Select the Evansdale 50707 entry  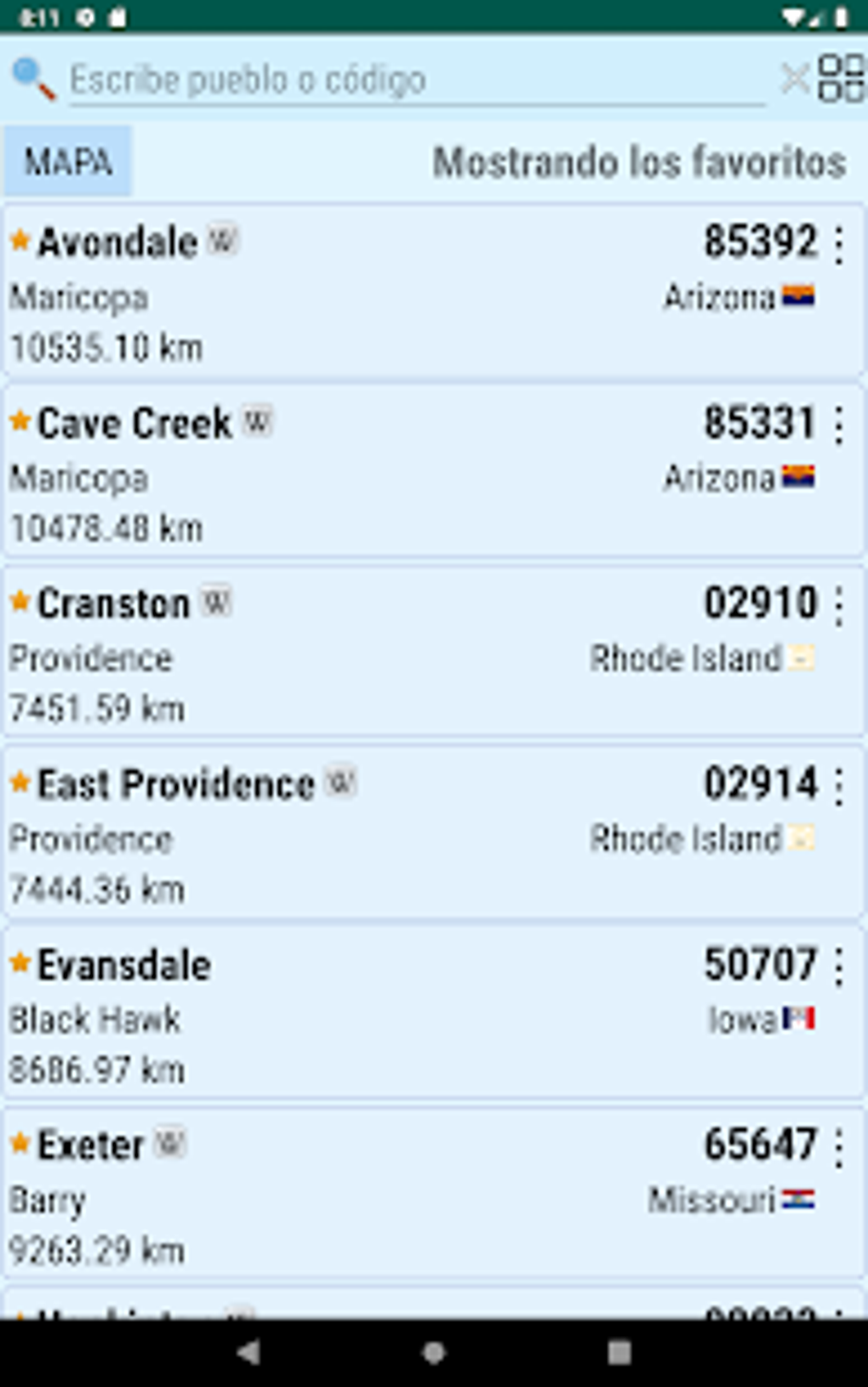coord(408,1015)
